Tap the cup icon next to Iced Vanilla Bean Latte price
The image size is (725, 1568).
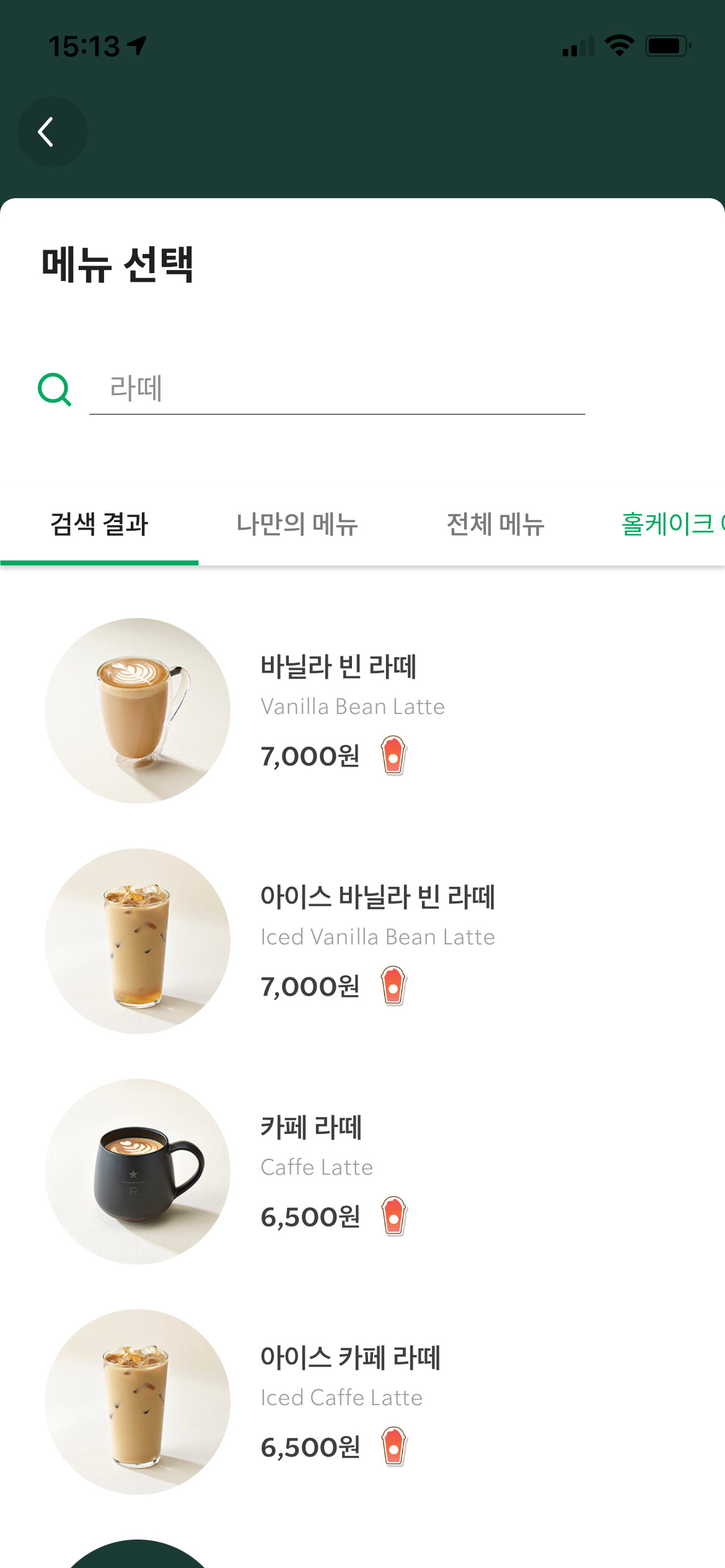coord(392,985)
